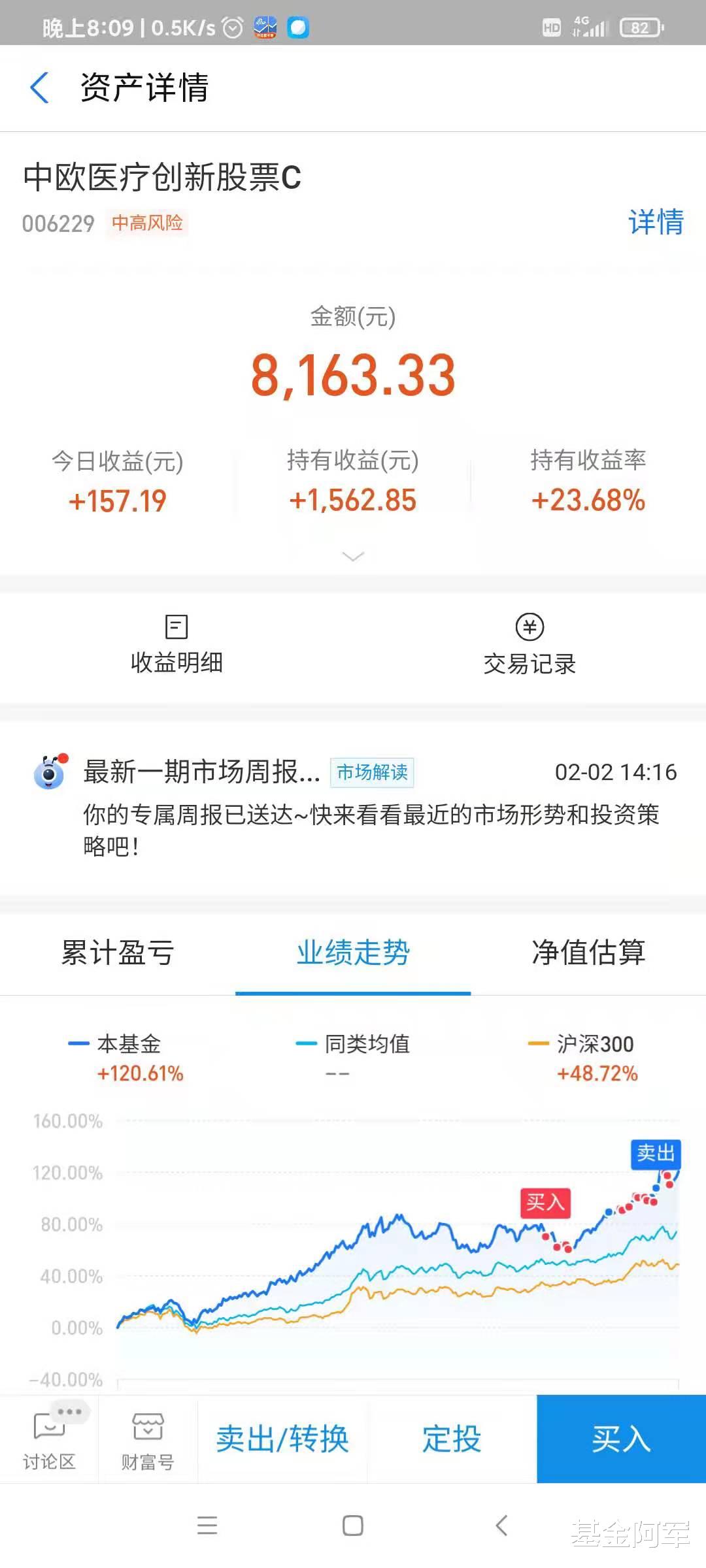Tap the 市场解读 label on the weekly report
Image resolution: width=706 pixels, height=1568 pixels.
(x=371, y=773)
